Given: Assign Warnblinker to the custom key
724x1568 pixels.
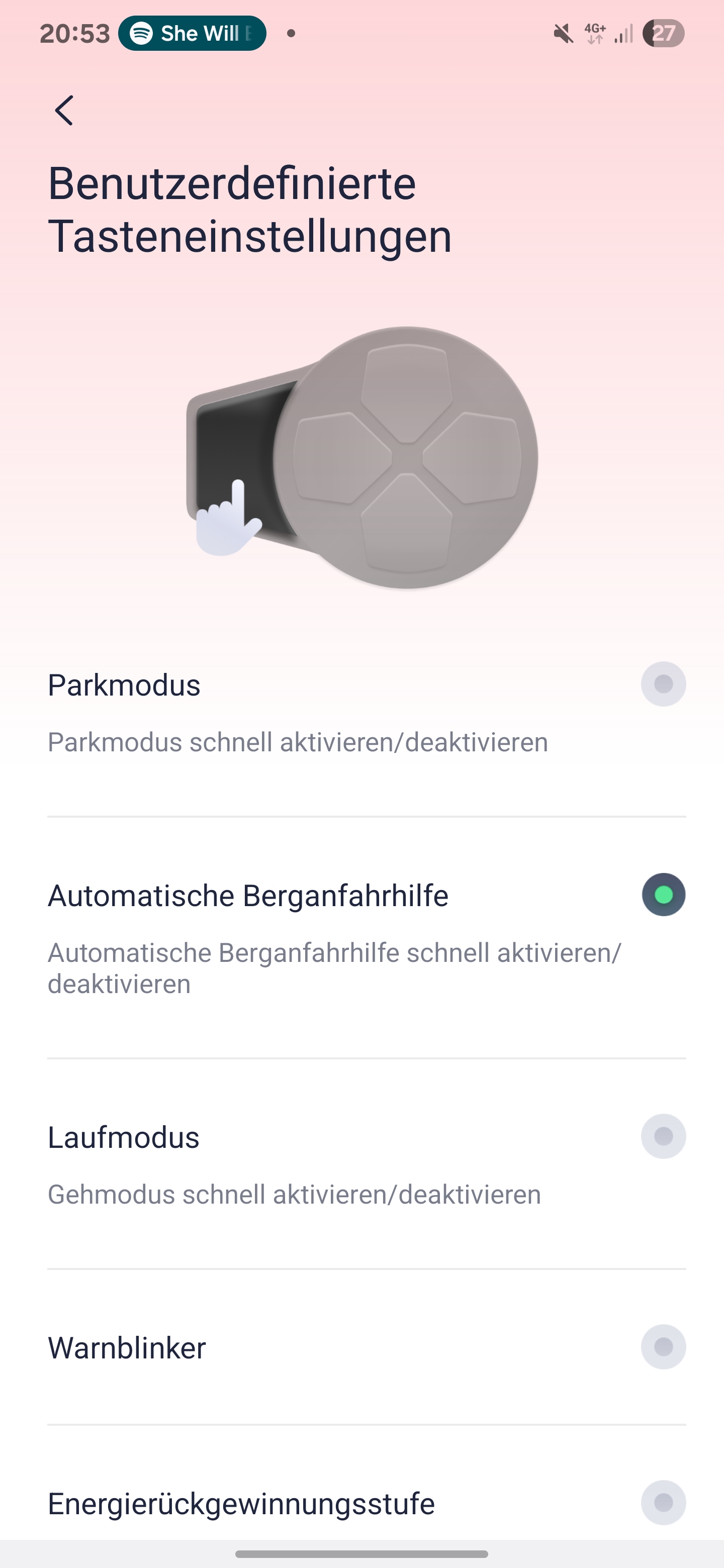Looking at the screenshot, I should pos(663,1347).
